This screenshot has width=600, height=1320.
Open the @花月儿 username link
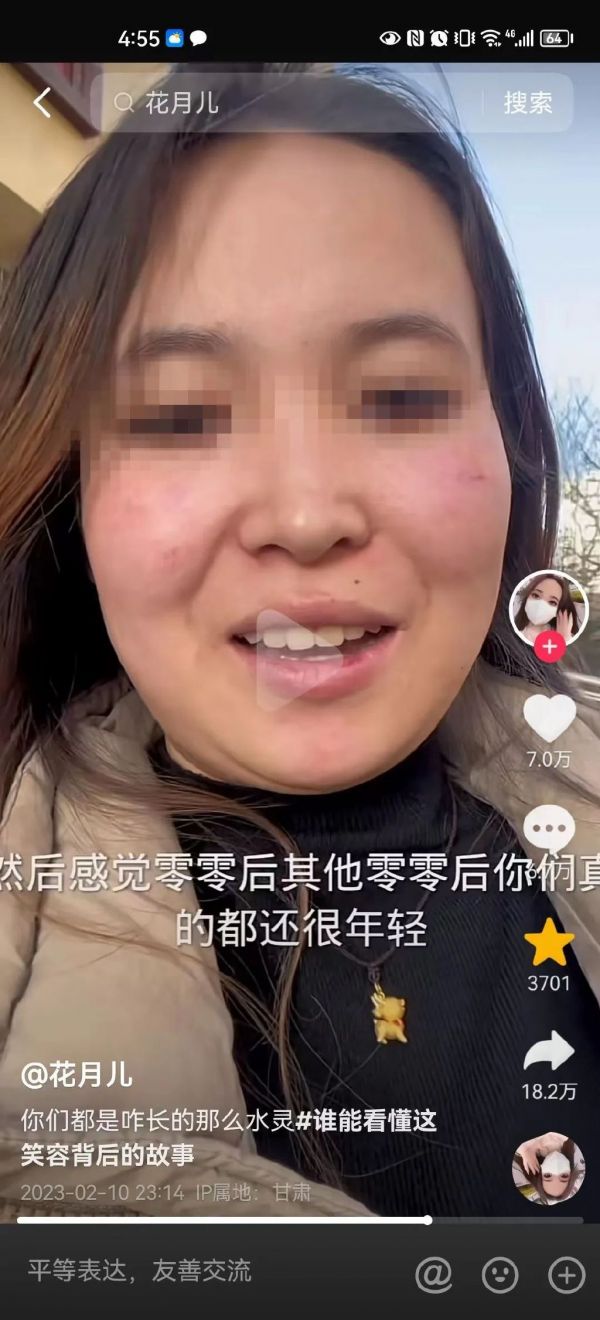pyautogui.click(x=77, y=1077)
